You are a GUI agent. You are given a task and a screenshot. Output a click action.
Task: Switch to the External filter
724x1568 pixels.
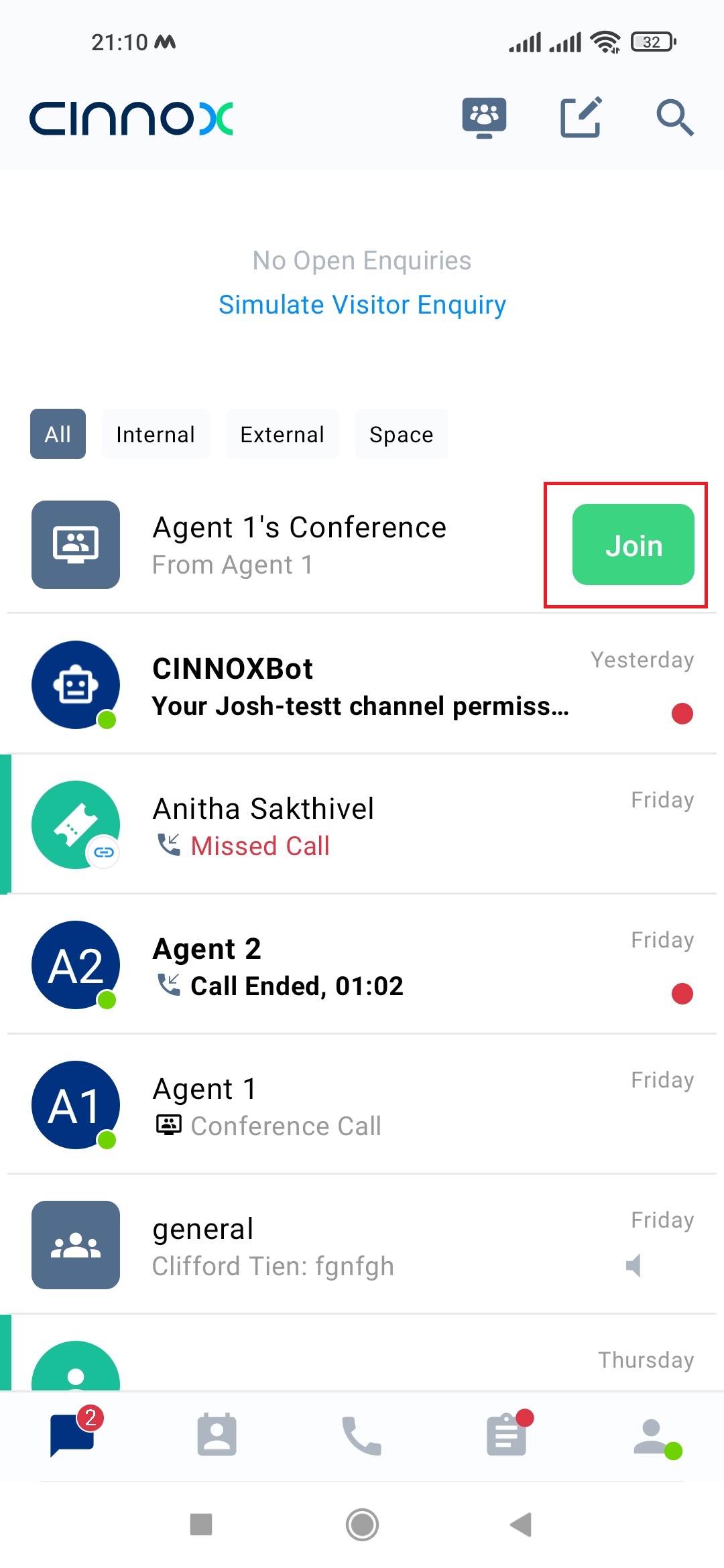pyautogui.click(x=282, y=434)
